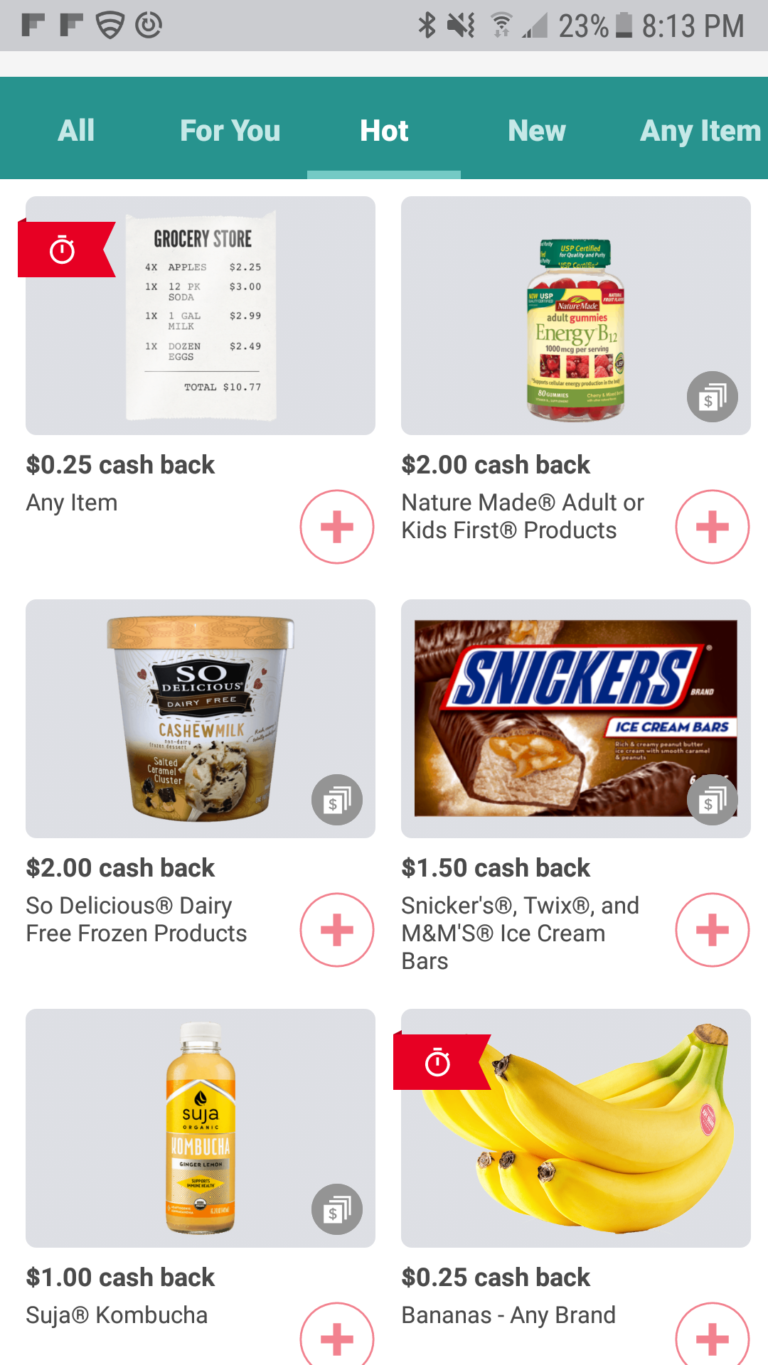Open the Nature Made gummies product card

[576, 316]
